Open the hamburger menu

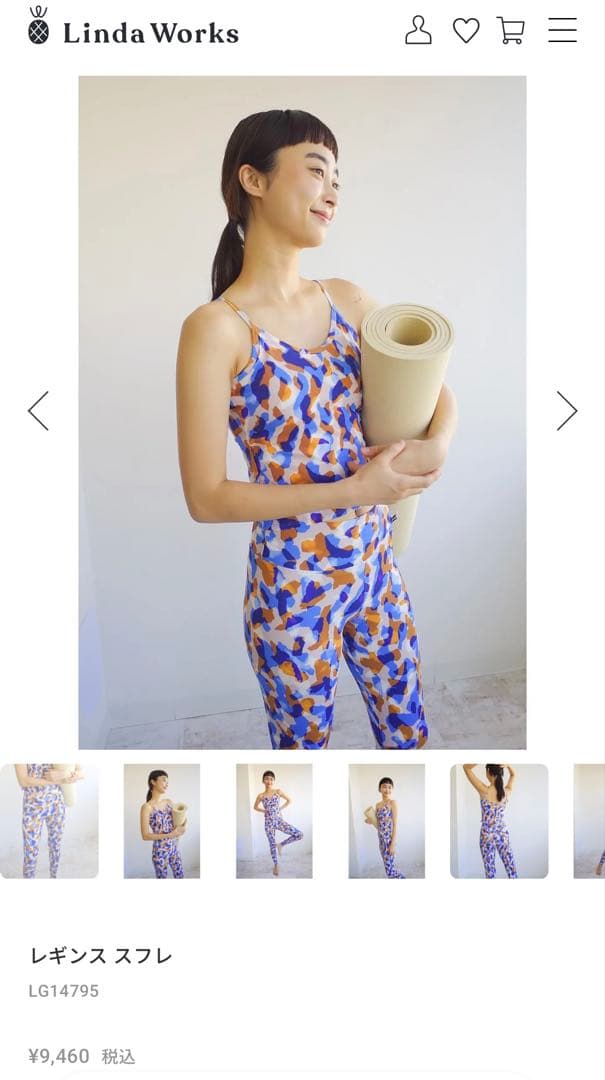coord(562,30)
